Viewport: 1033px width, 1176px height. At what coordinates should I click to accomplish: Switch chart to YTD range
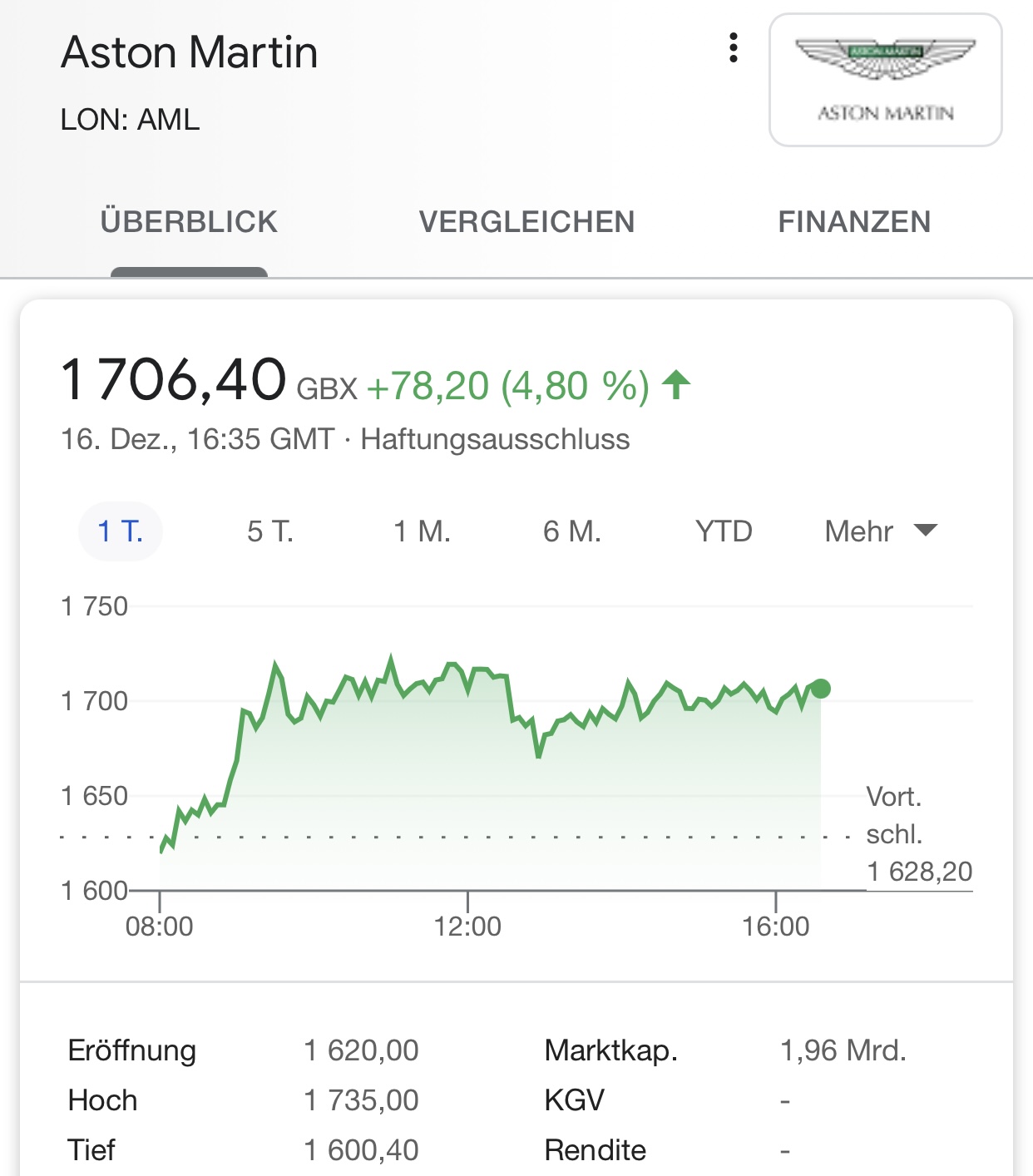(724, 531)
